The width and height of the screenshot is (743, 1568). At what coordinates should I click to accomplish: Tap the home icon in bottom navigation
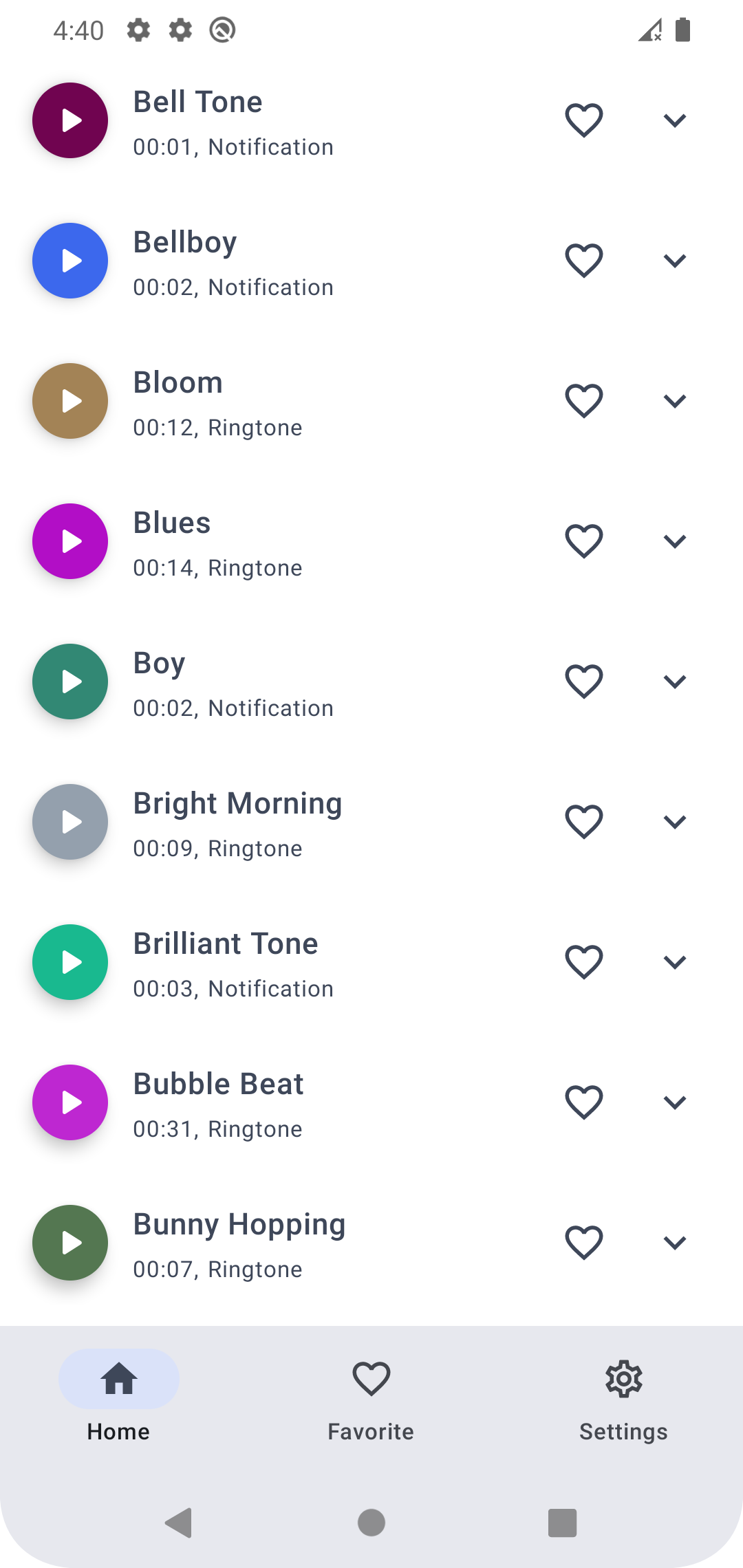[118, 1378]
